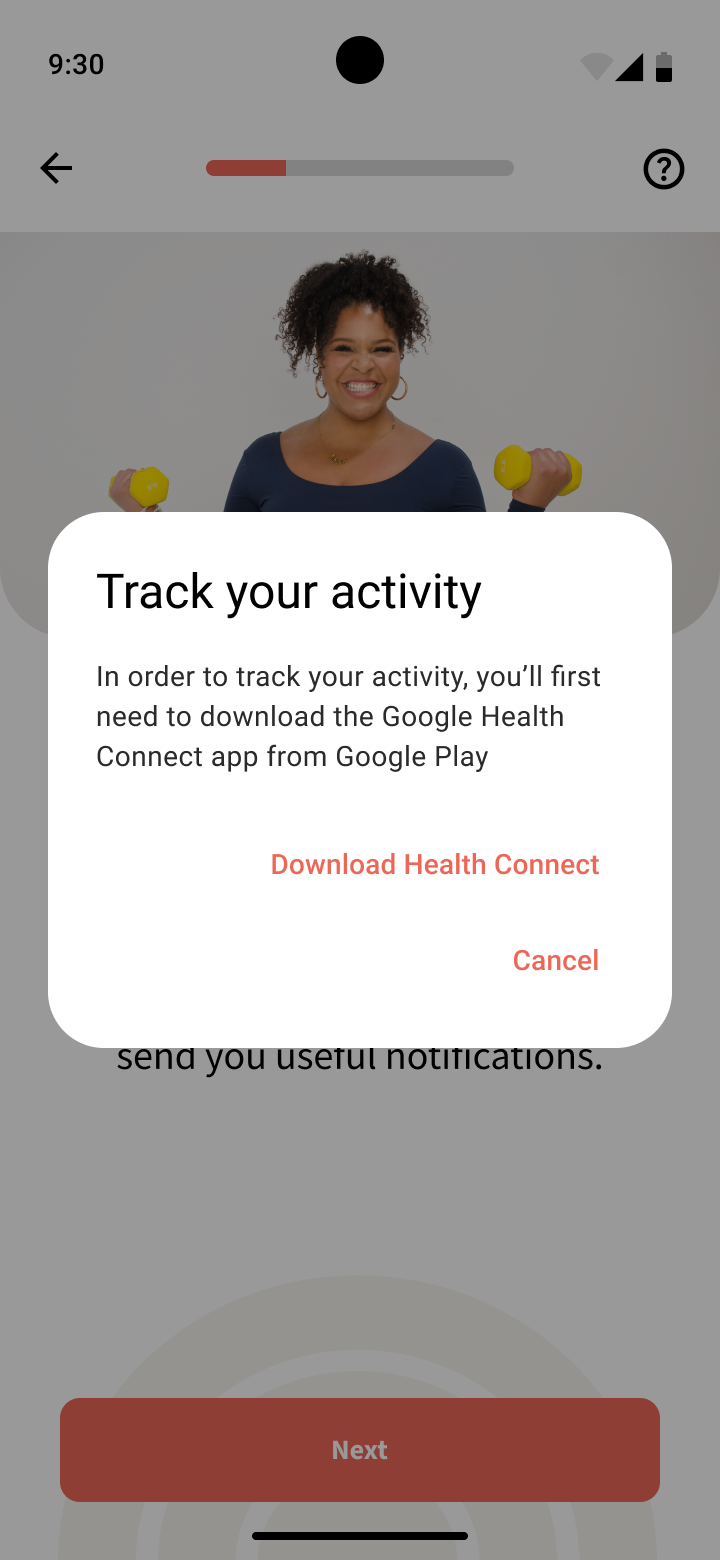The width and height of the screenshot is (720, 1560).
Task: Cancel the Track your activity dialog
Action: coord(555,960)
